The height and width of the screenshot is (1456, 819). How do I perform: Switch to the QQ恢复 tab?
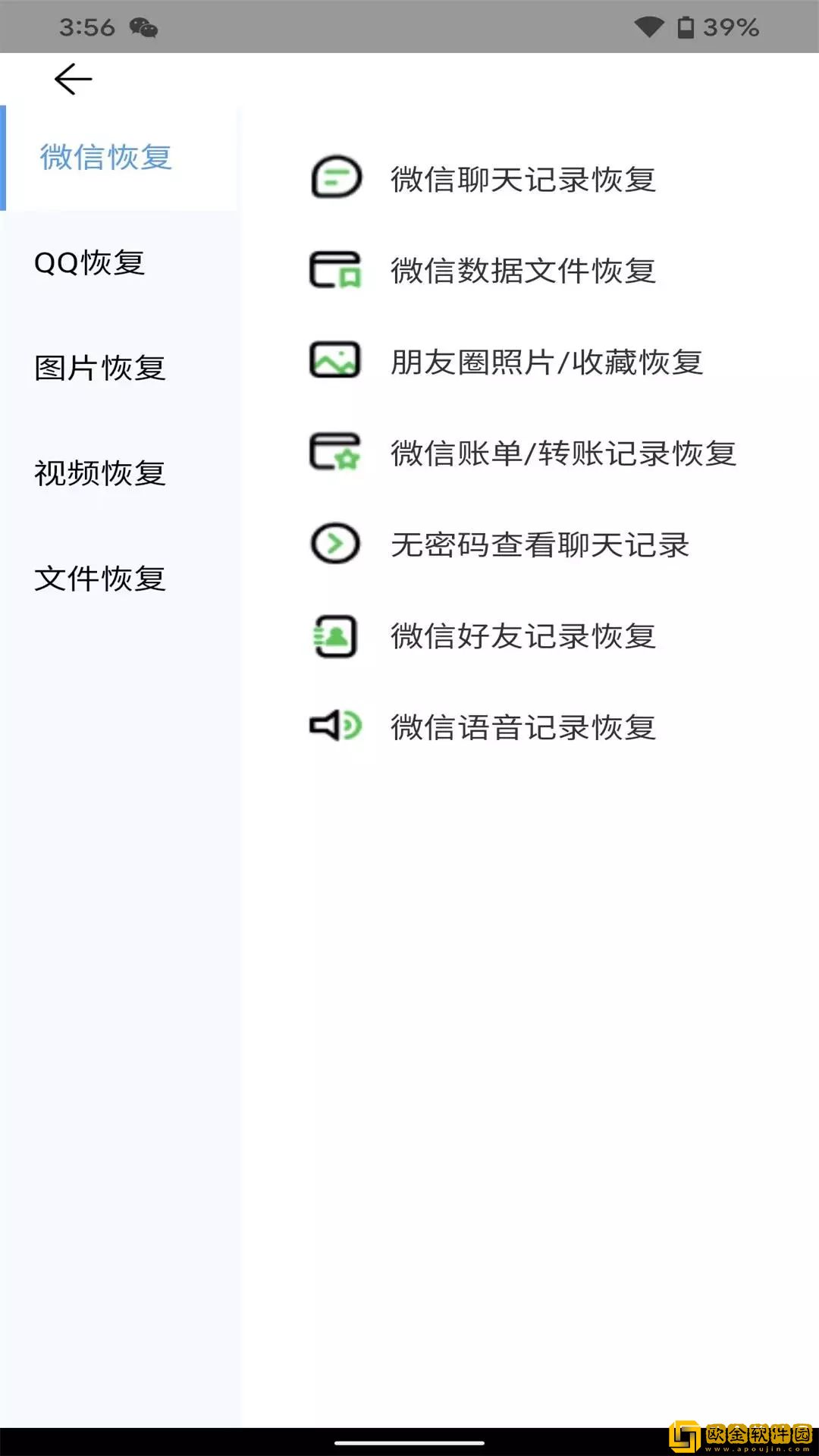(90, 264)
